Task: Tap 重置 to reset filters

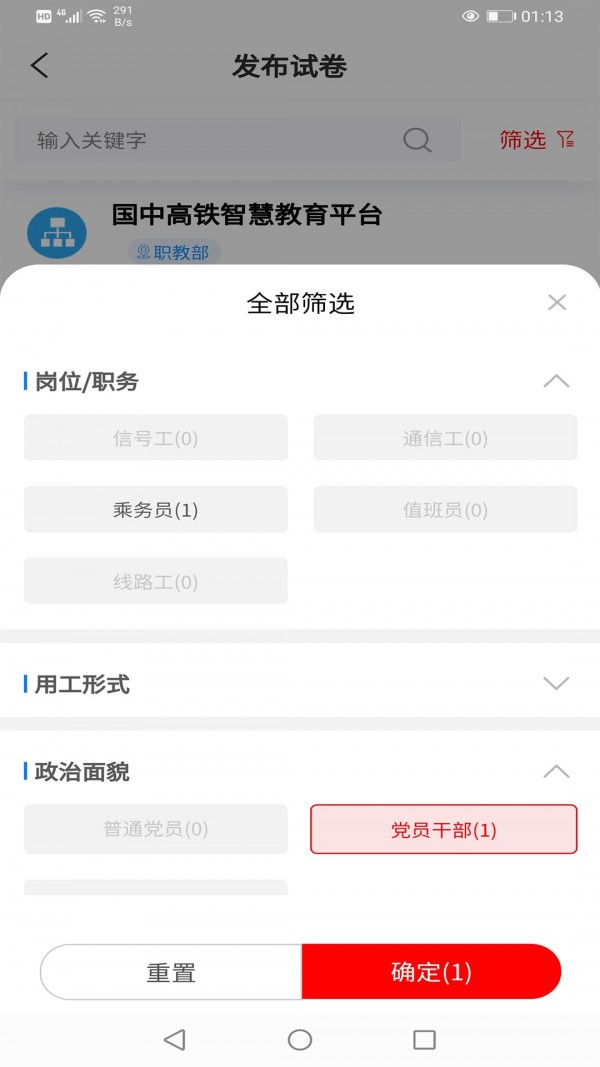Action: [x=171, y=972]
